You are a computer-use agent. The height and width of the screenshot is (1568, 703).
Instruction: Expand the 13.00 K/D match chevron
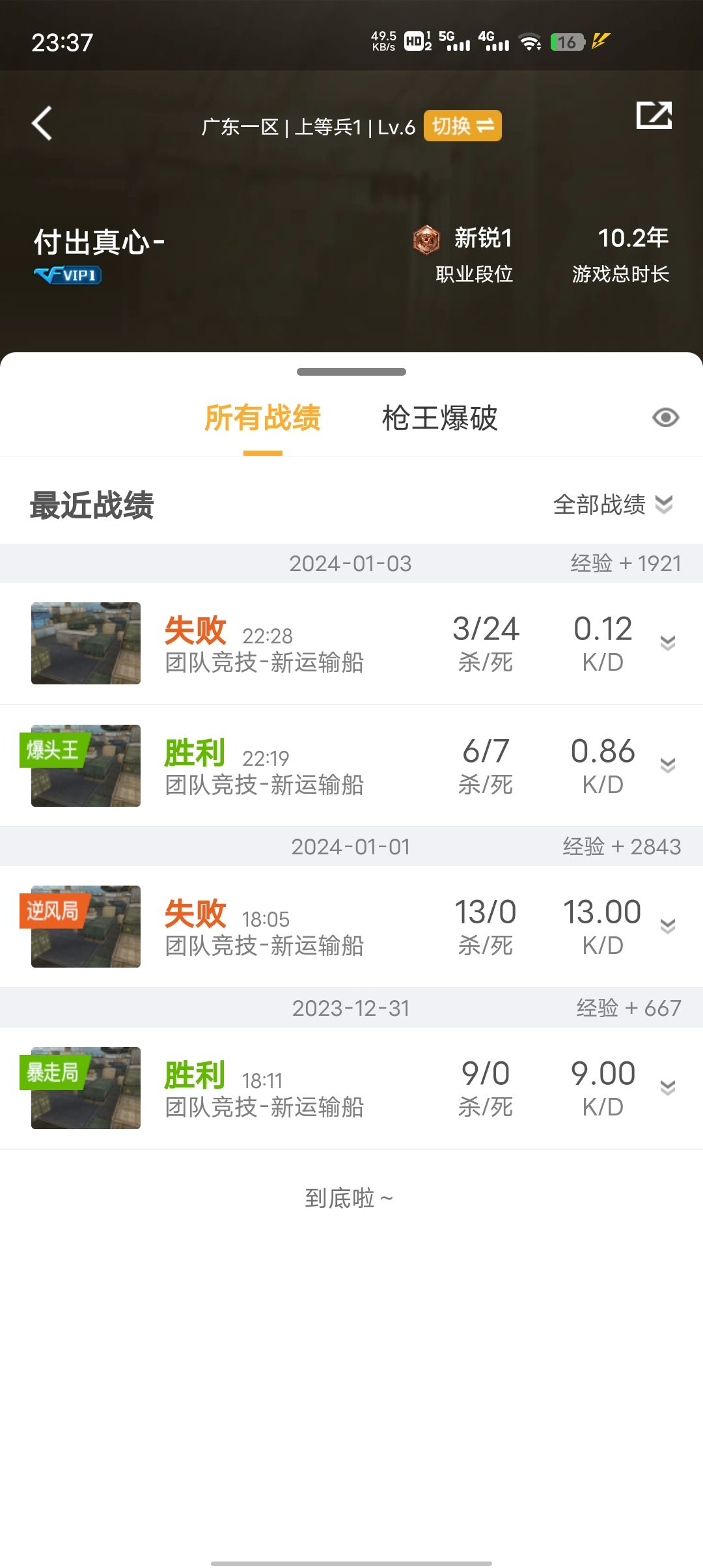(667, 926)
